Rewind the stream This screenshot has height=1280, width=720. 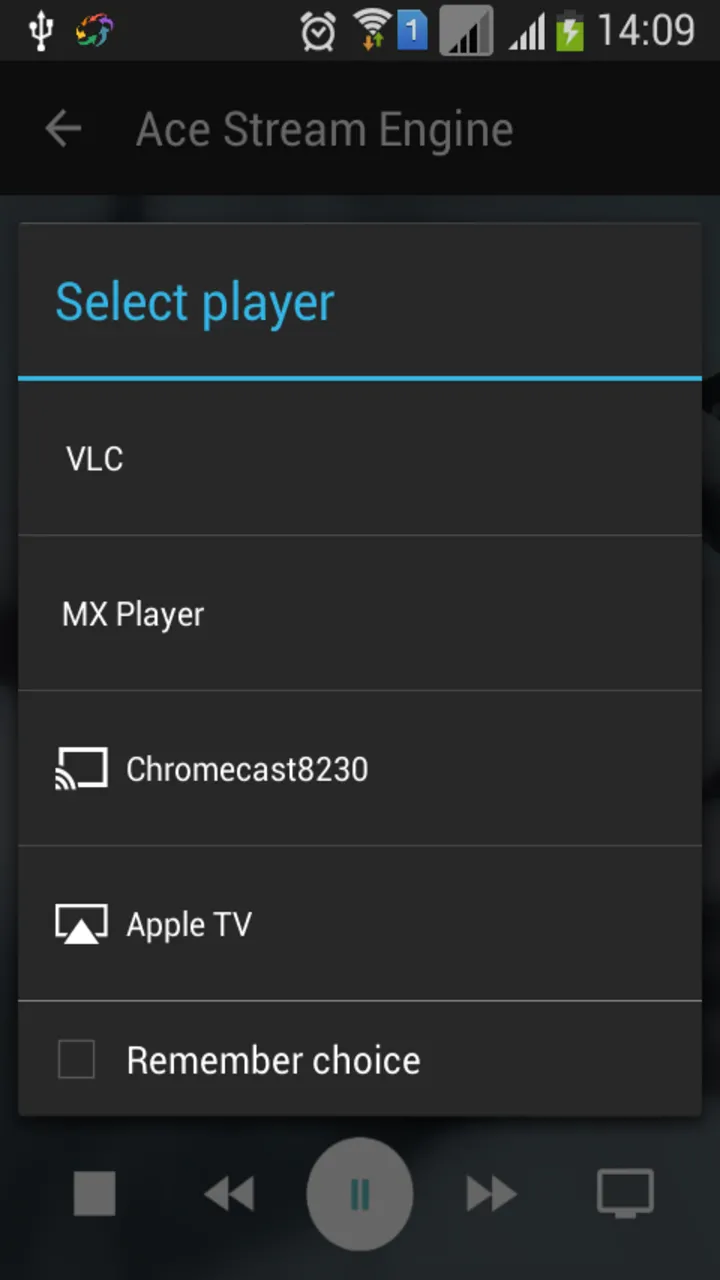coord(229,1194)
